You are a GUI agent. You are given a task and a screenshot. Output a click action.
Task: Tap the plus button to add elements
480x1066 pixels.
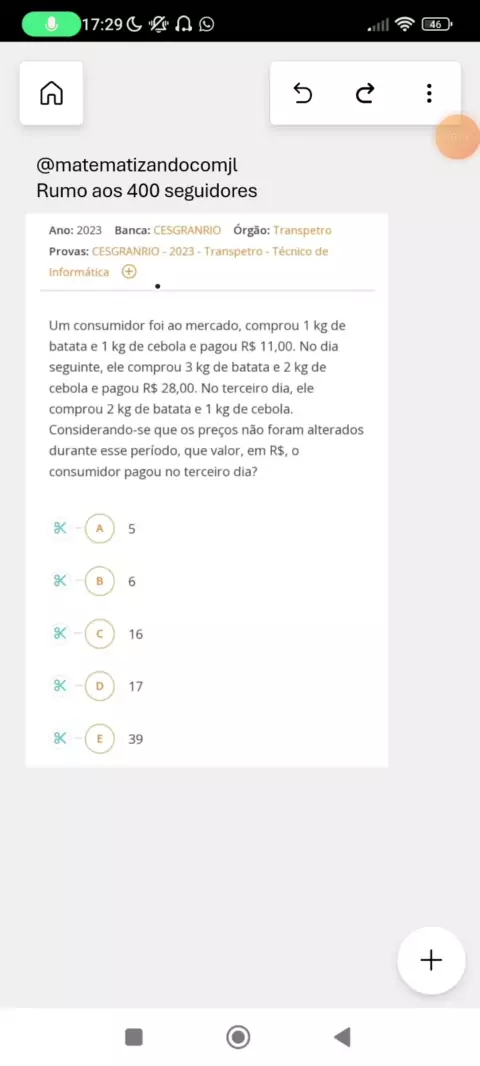(x=431, y=960)
